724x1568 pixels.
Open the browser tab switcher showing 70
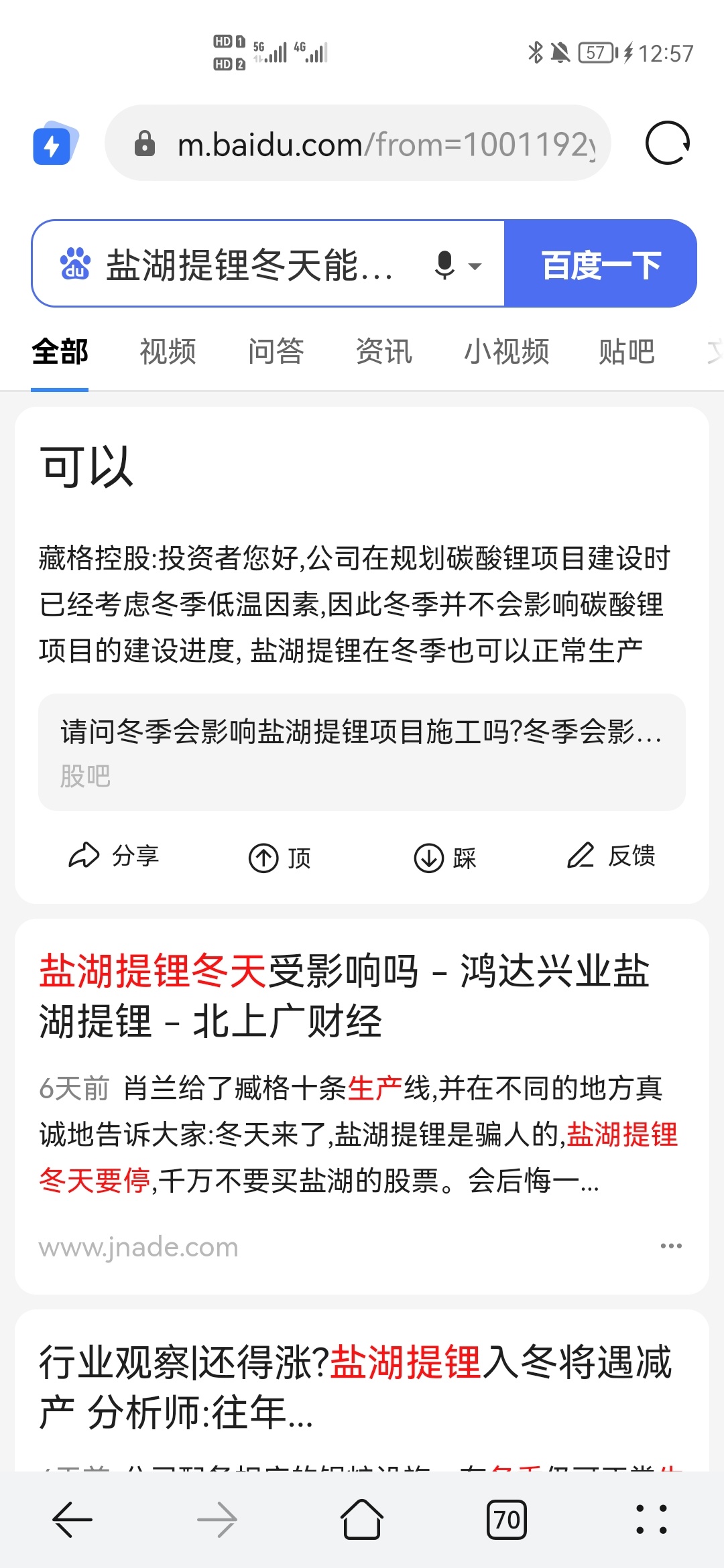[x=507, y=1520]
